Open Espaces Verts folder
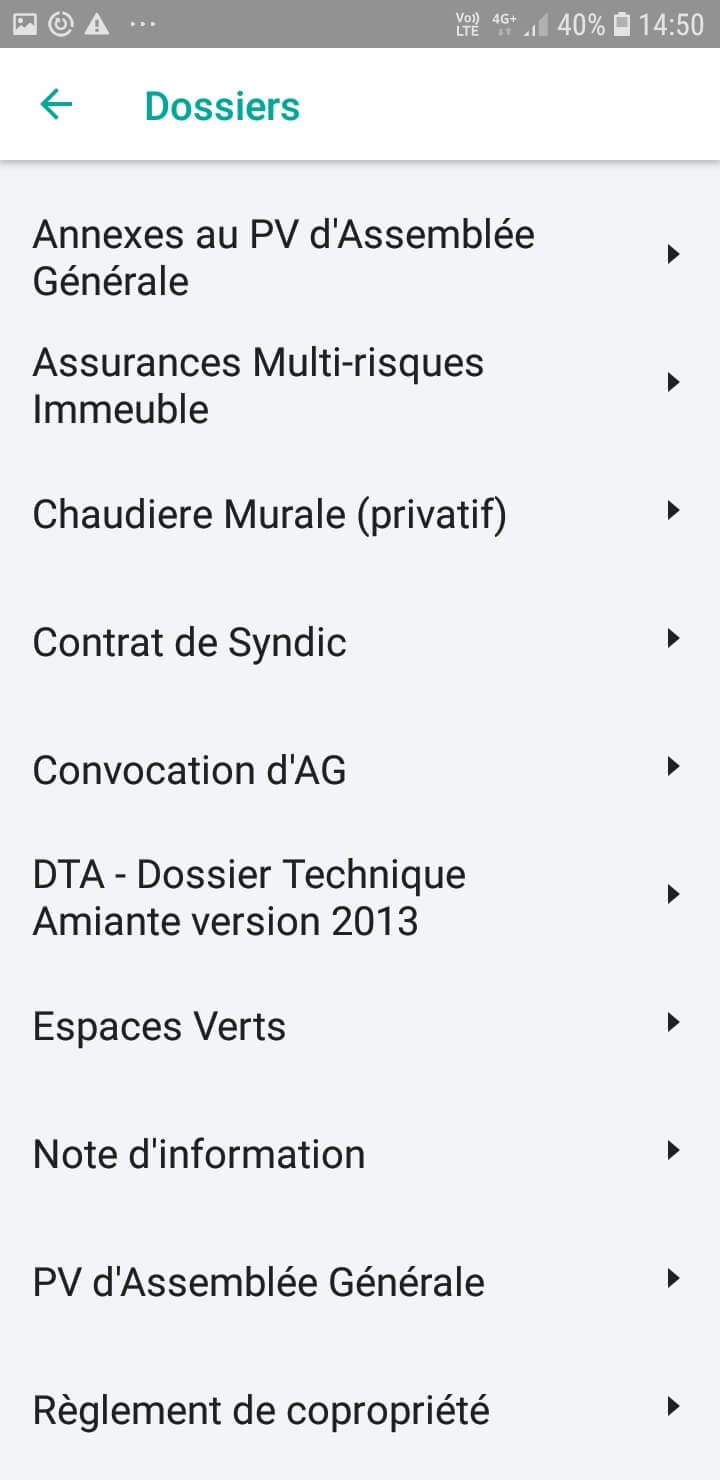Screen dimensions: 720x1480 (360, 1026)
